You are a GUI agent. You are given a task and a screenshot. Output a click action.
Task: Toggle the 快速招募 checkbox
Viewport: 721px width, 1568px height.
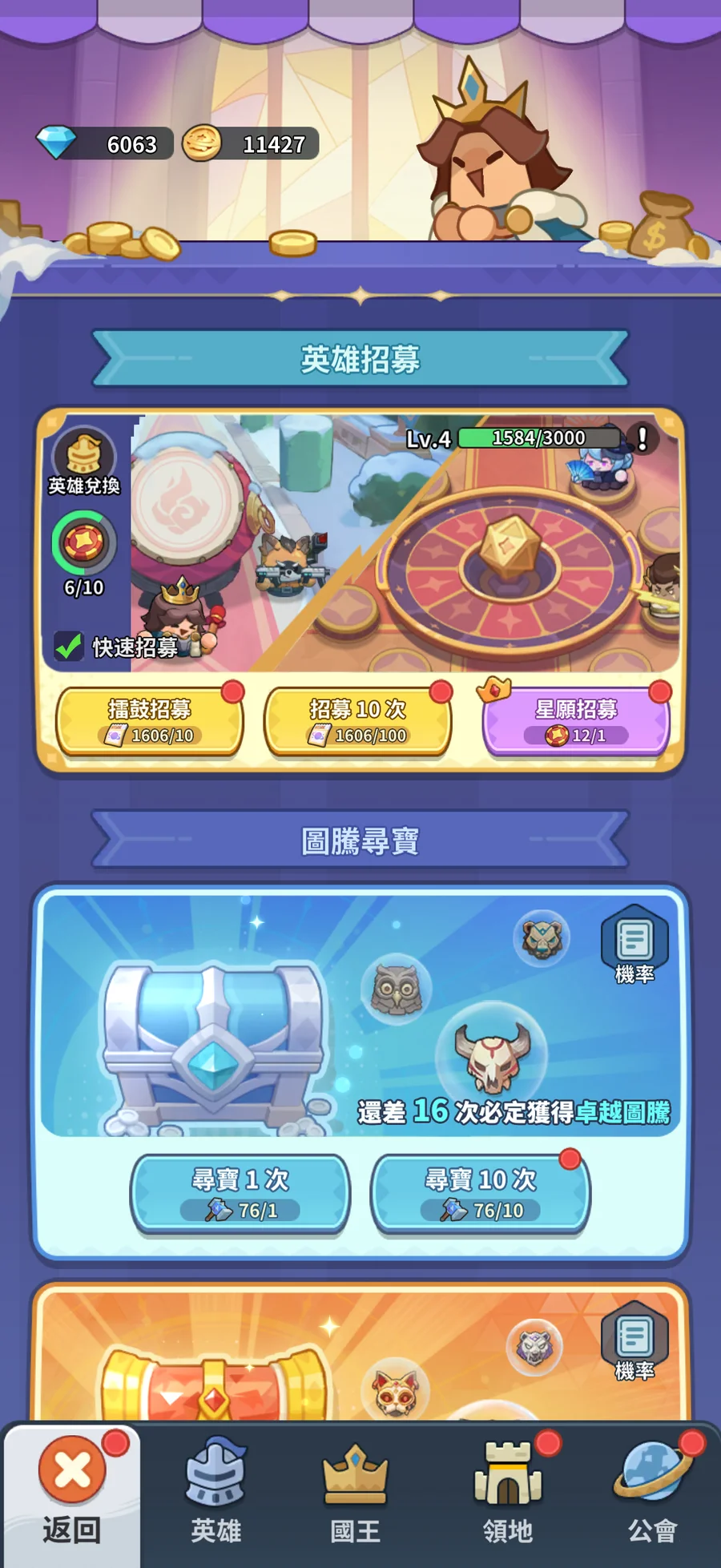69,646
